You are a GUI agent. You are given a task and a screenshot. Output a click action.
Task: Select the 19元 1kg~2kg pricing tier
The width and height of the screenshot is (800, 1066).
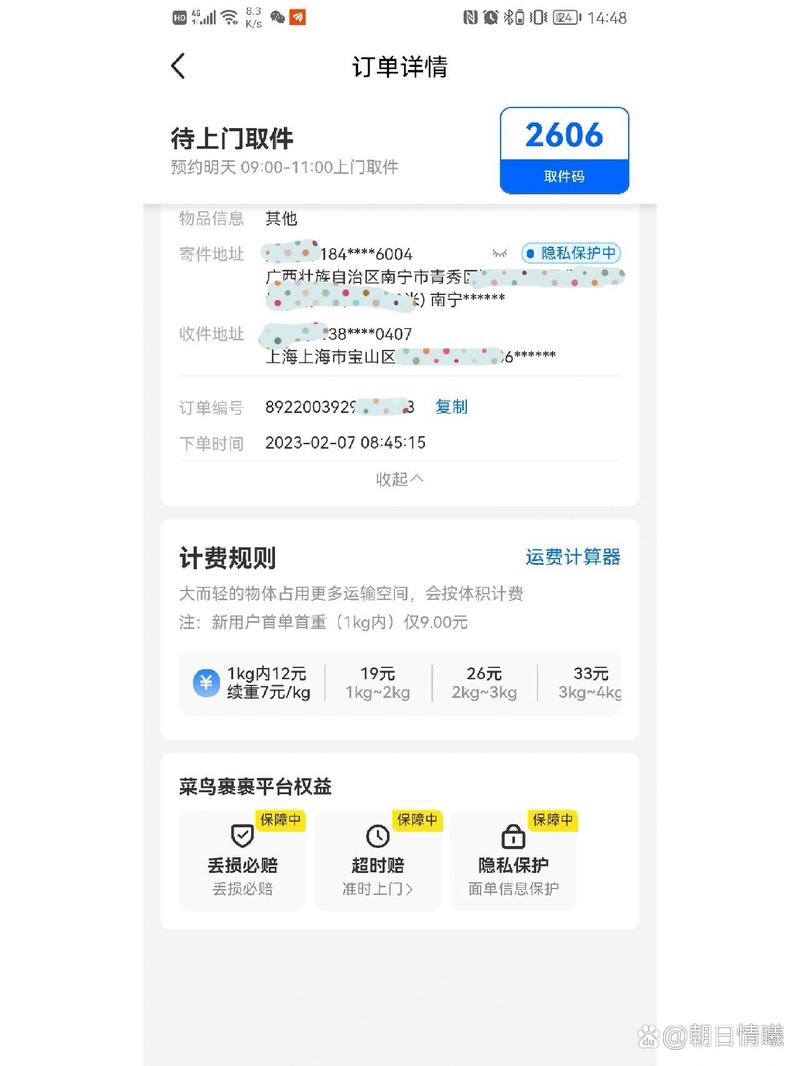click(x=376, y=682)
